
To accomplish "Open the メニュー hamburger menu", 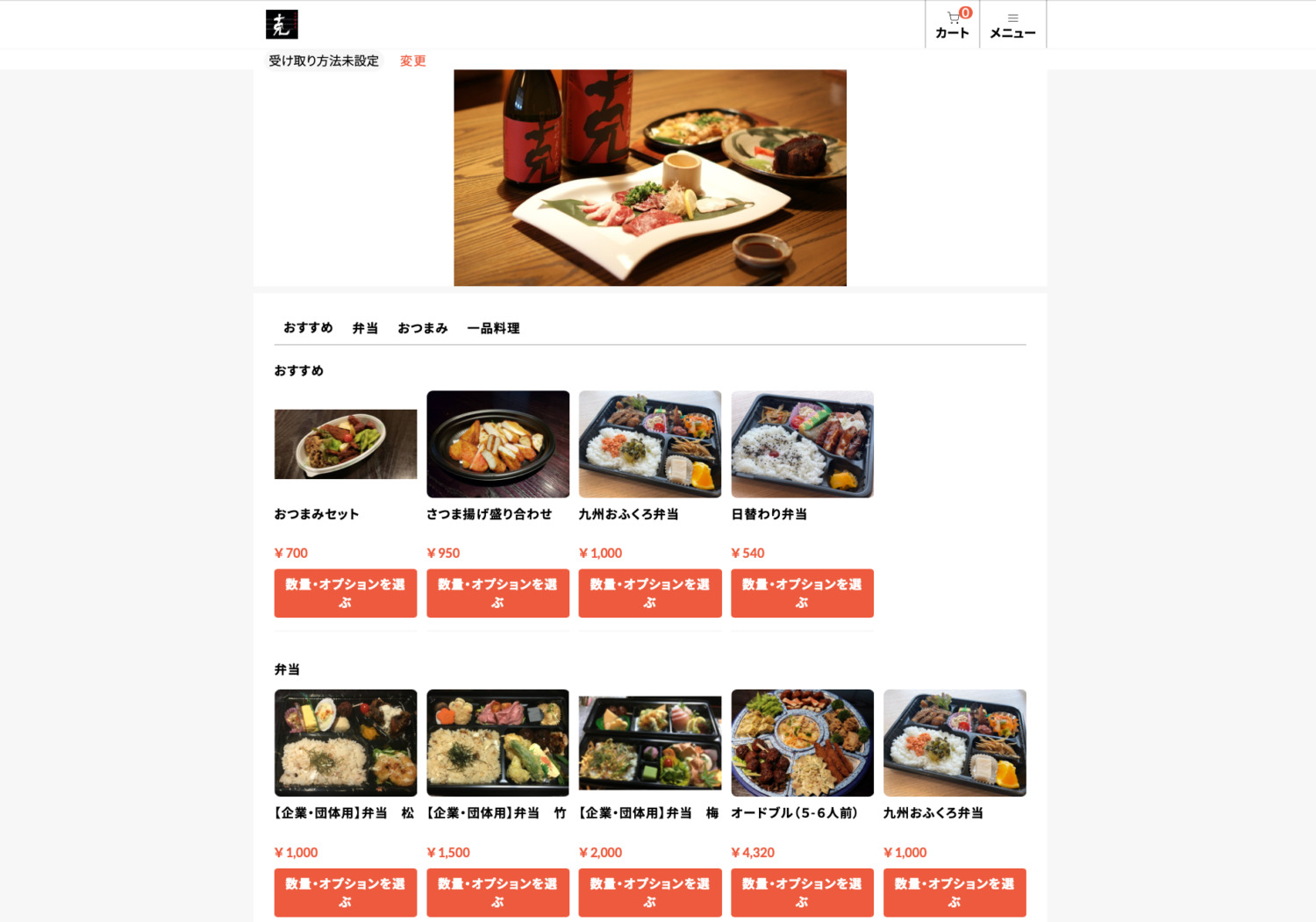I will coord(1012,25).
